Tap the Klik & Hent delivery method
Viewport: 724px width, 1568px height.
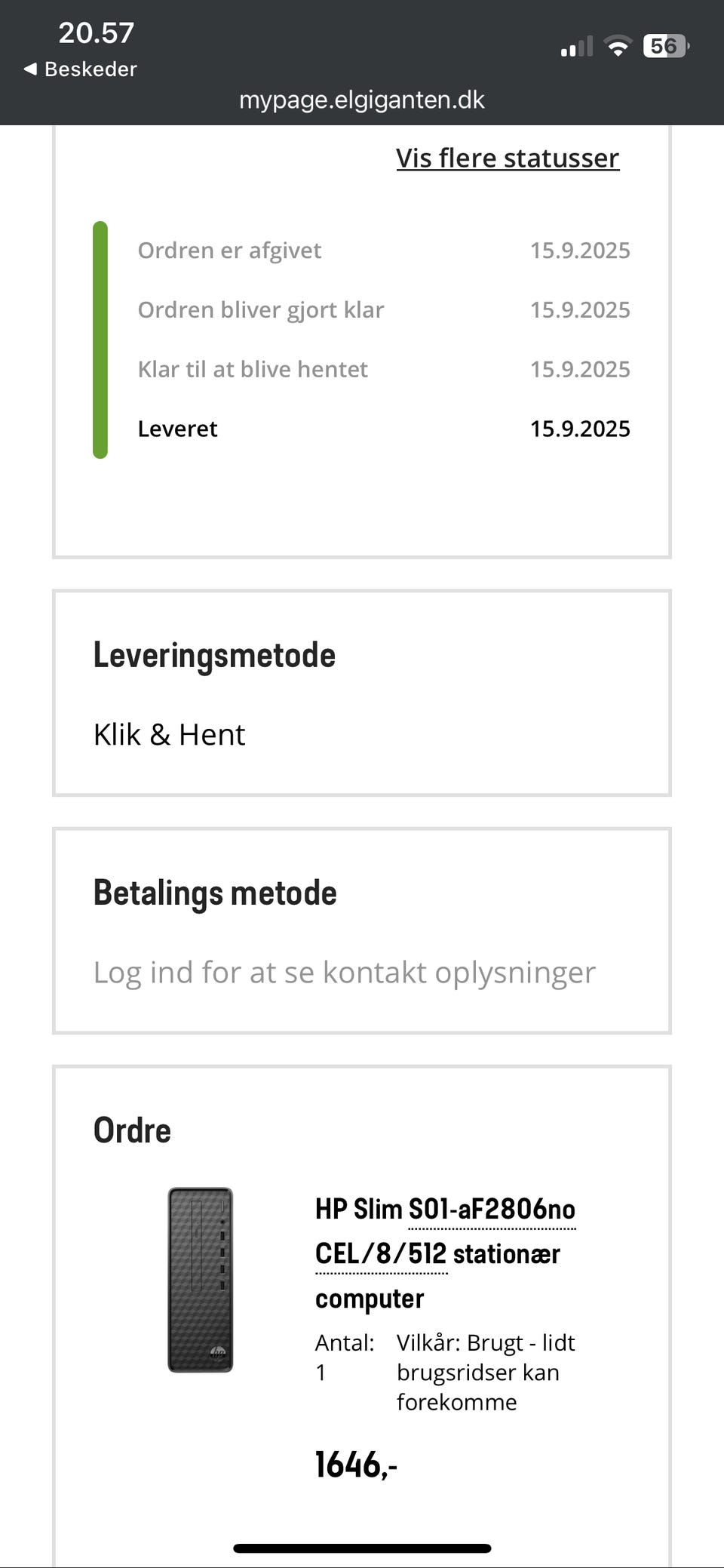click(169, 733)
